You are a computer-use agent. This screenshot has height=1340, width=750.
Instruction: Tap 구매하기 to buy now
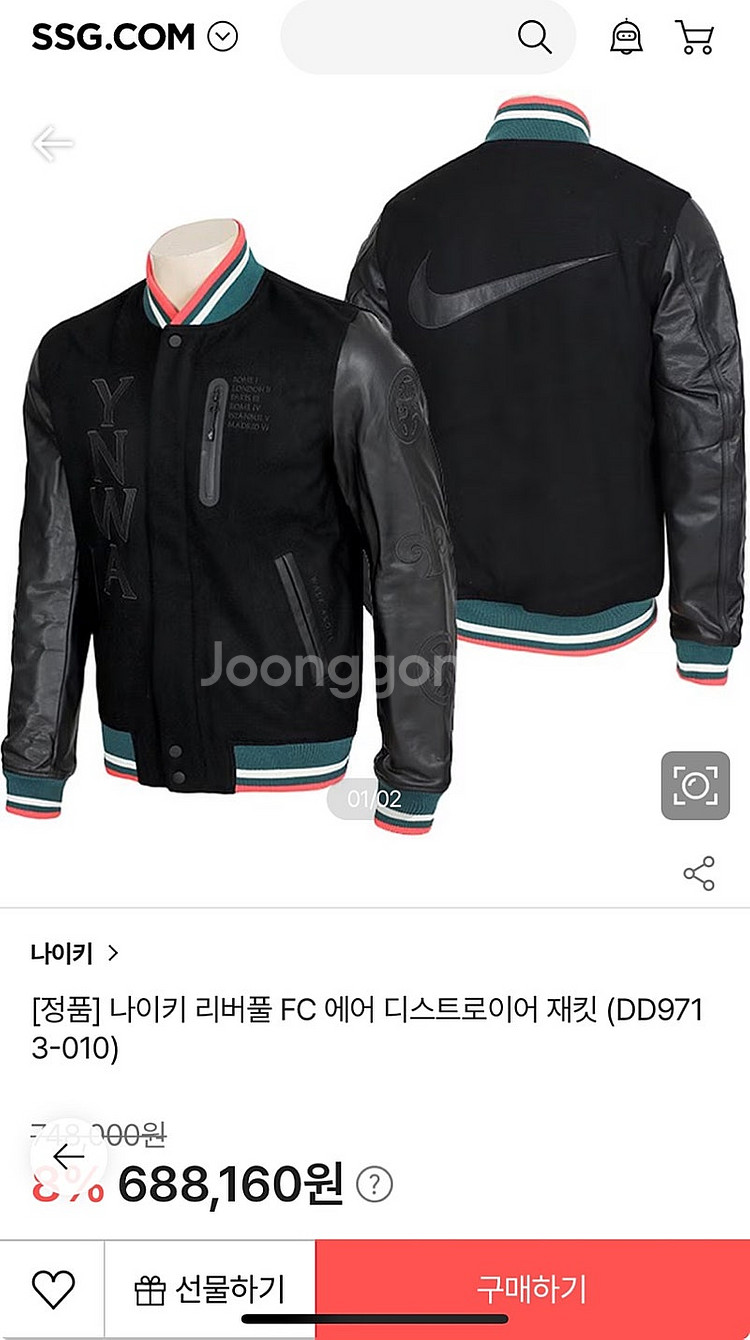(532, 1290)
